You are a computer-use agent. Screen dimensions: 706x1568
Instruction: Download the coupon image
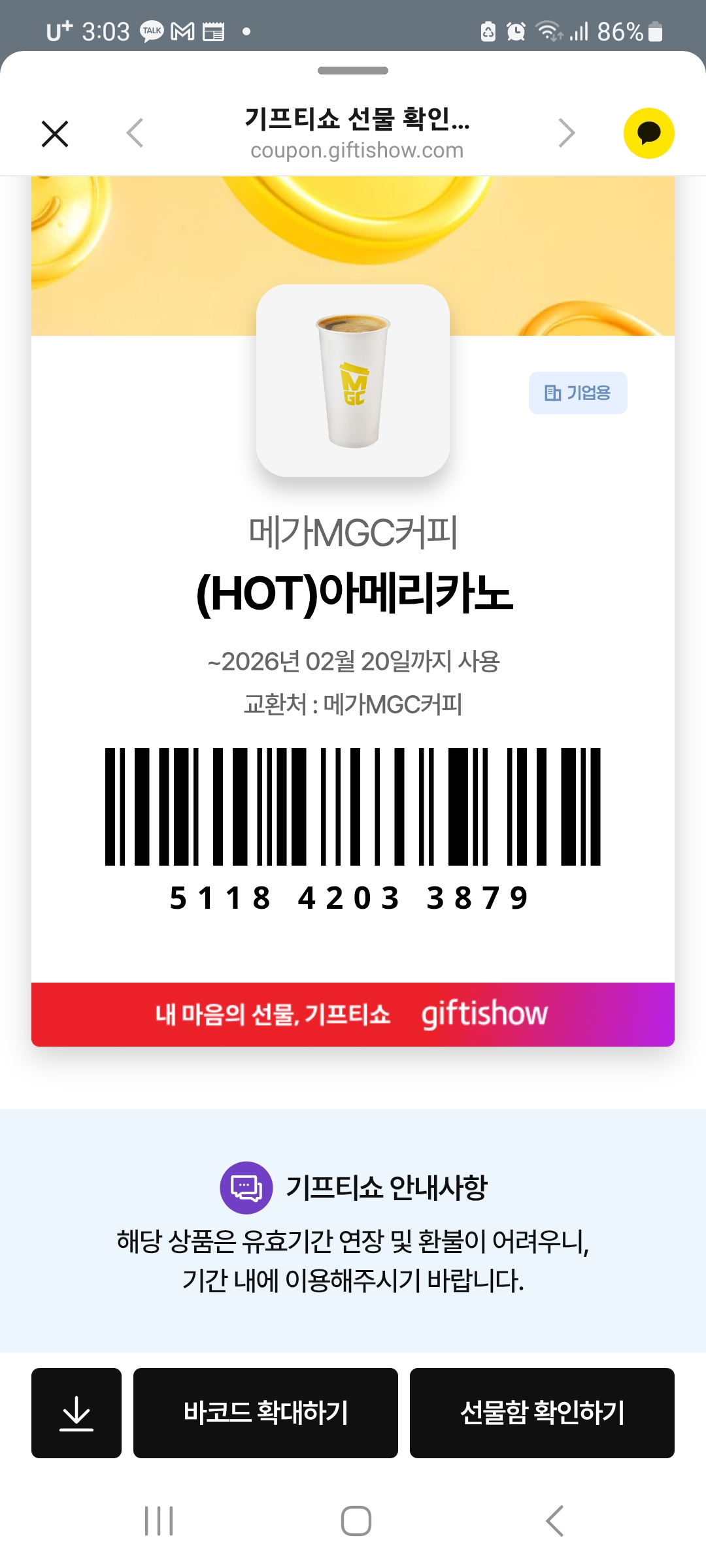(x=76, y=1413)
